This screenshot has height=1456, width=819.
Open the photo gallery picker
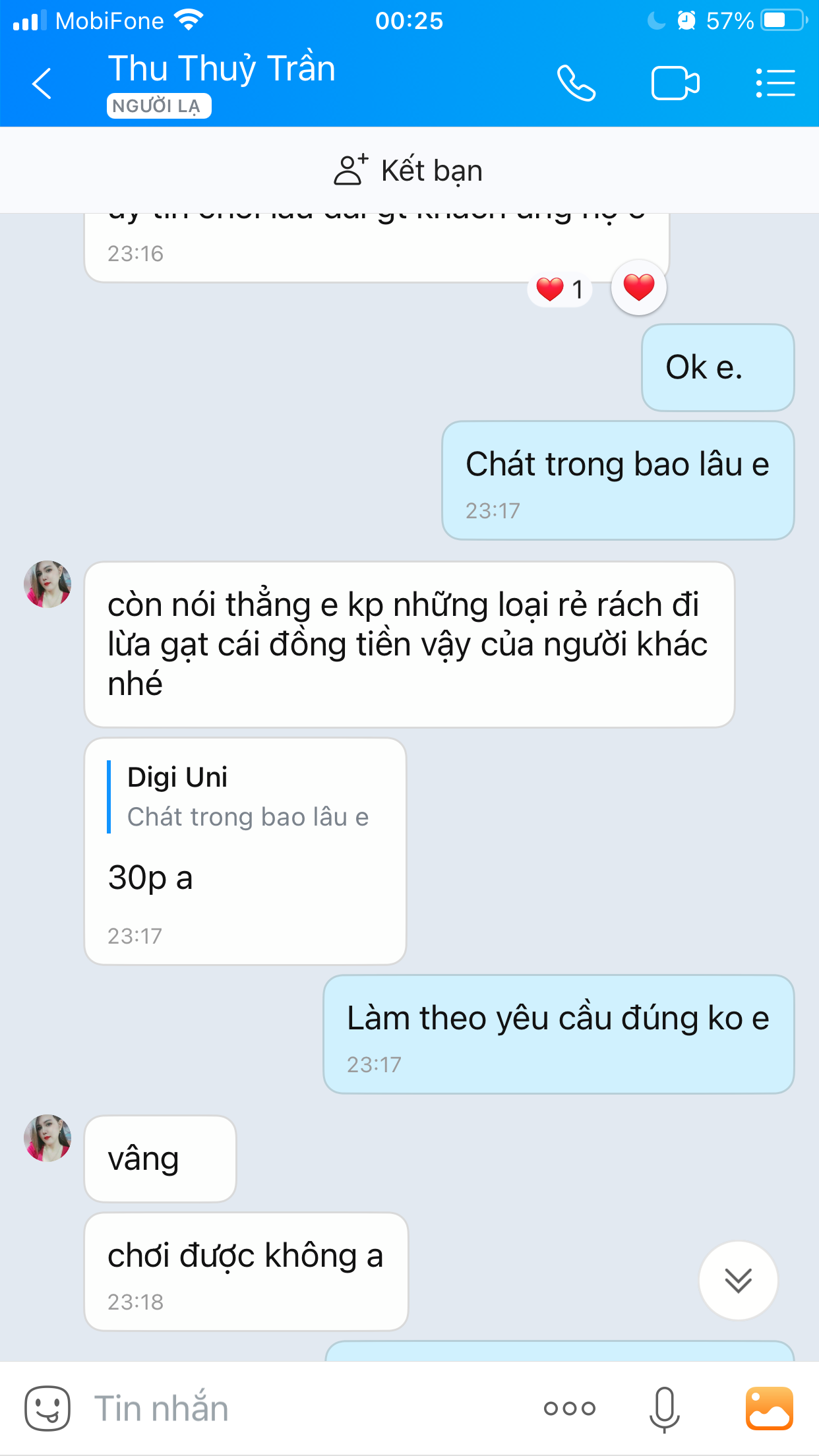(x=769, y=1409)
